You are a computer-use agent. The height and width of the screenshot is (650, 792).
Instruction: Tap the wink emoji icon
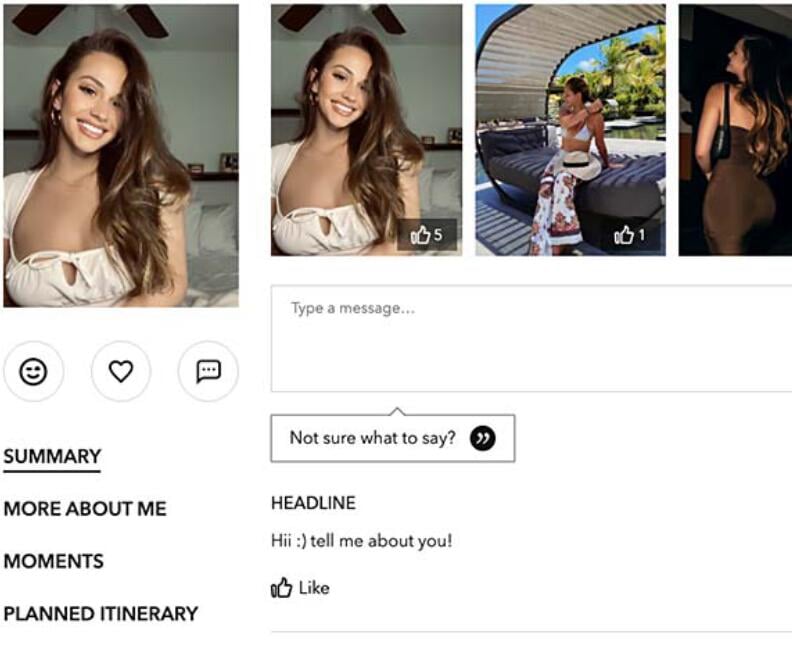[34, 372]
